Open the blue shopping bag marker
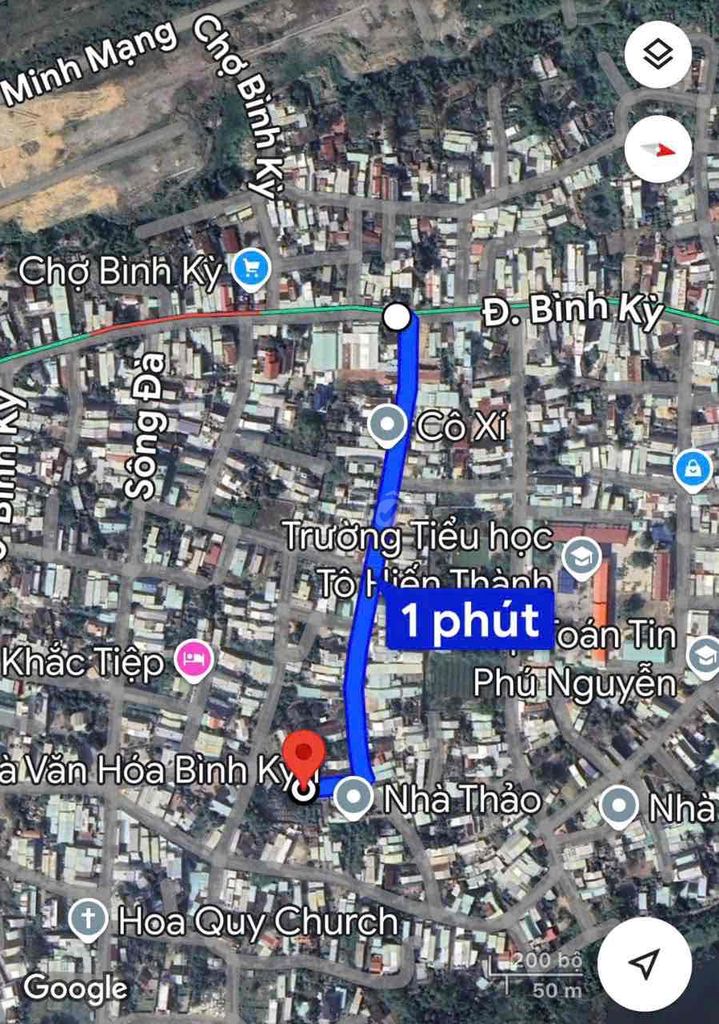 coord(692,468)
